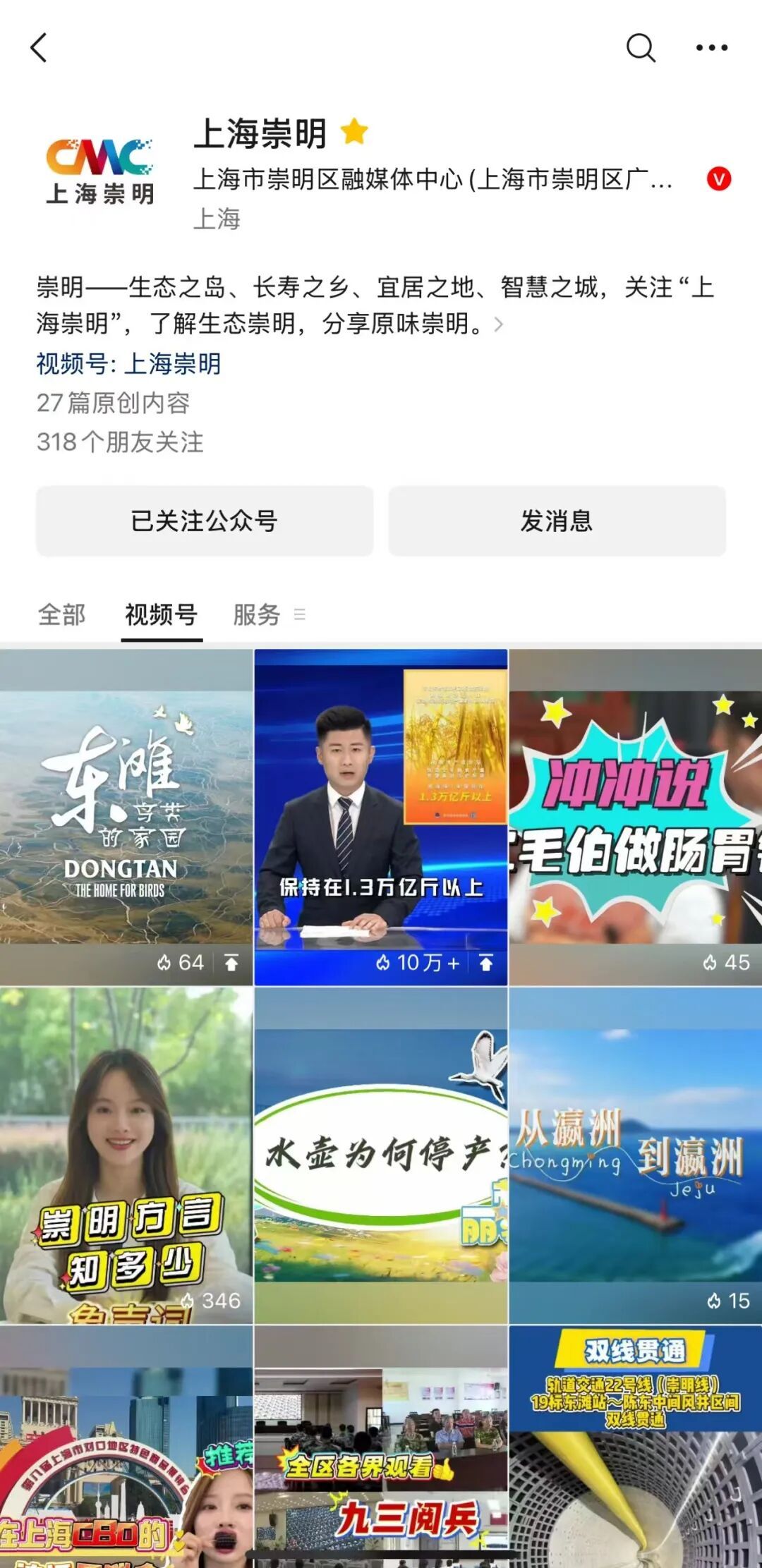This screenshot has width=762, height=1568.
Task: Open the 服务 tab menu
Action: 268,614
